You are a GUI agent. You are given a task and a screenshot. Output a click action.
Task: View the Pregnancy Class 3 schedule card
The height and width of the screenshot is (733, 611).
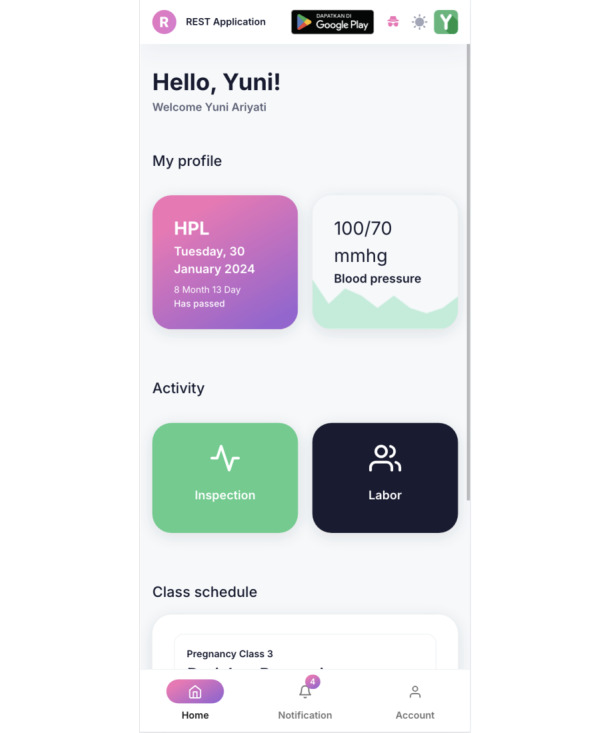pyautogui.click(x=305, y=652)
